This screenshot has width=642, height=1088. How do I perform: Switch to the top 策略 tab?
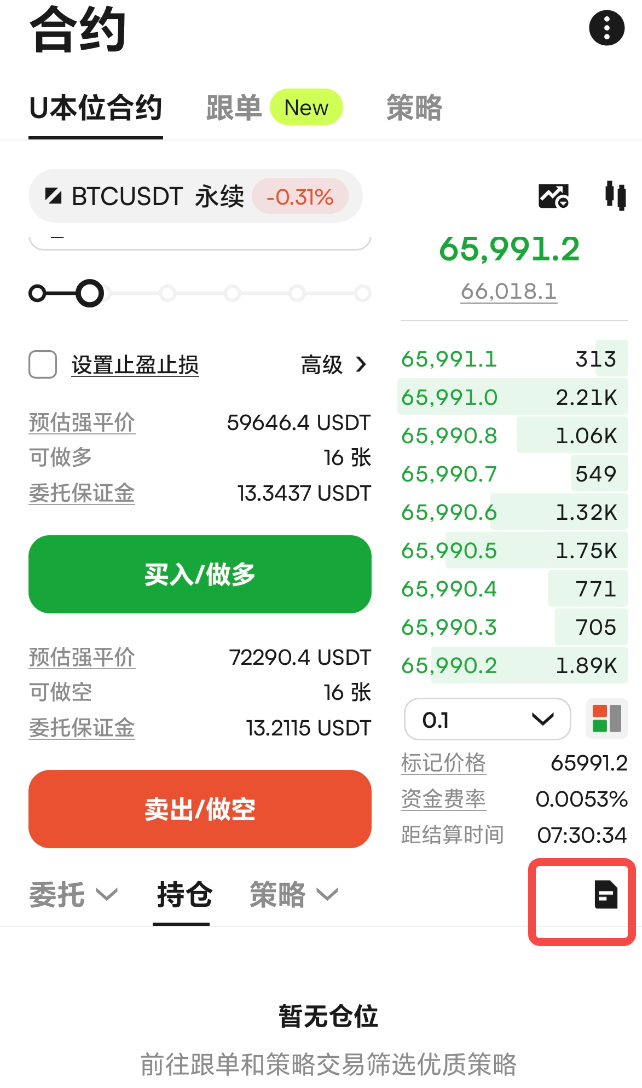[414, 108]
